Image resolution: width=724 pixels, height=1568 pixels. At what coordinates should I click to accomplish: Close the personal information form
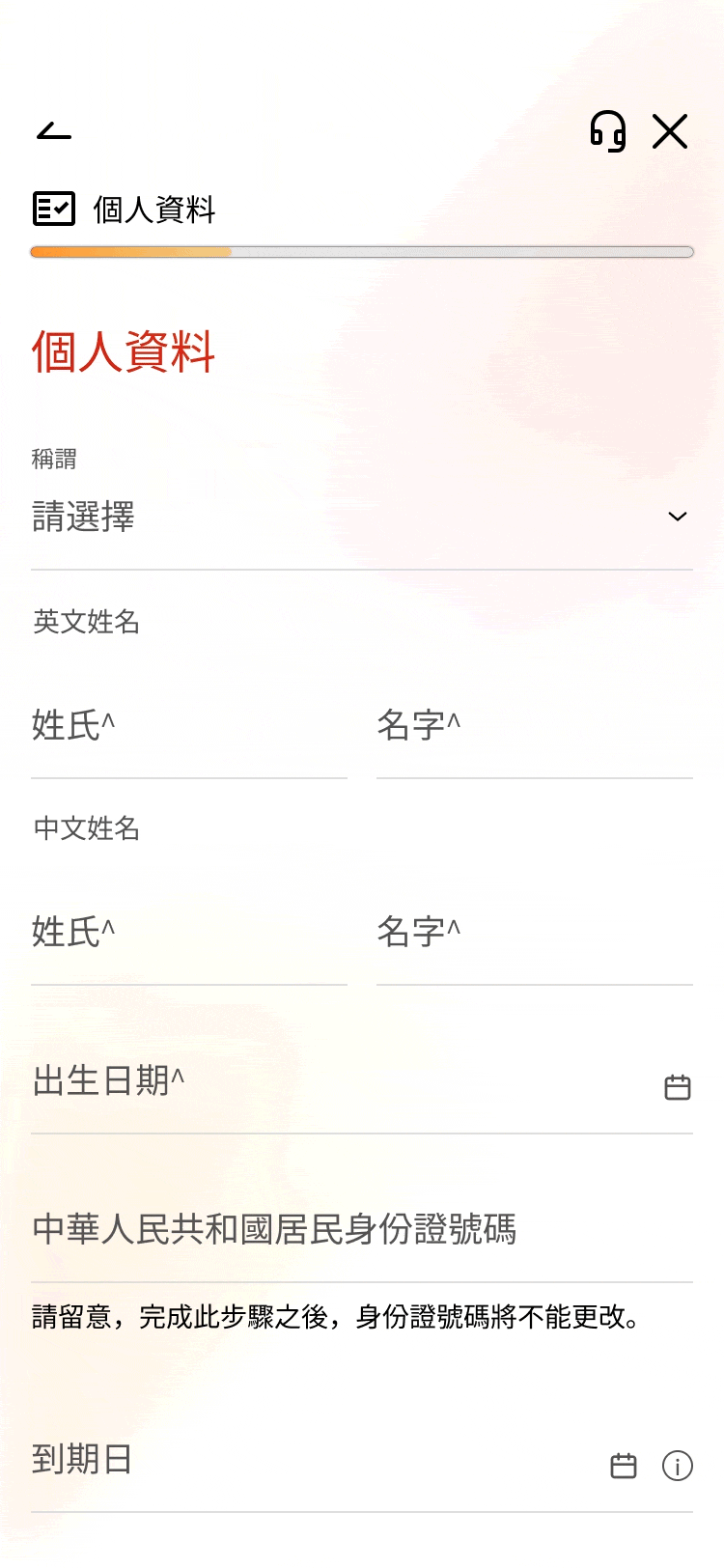670,130
